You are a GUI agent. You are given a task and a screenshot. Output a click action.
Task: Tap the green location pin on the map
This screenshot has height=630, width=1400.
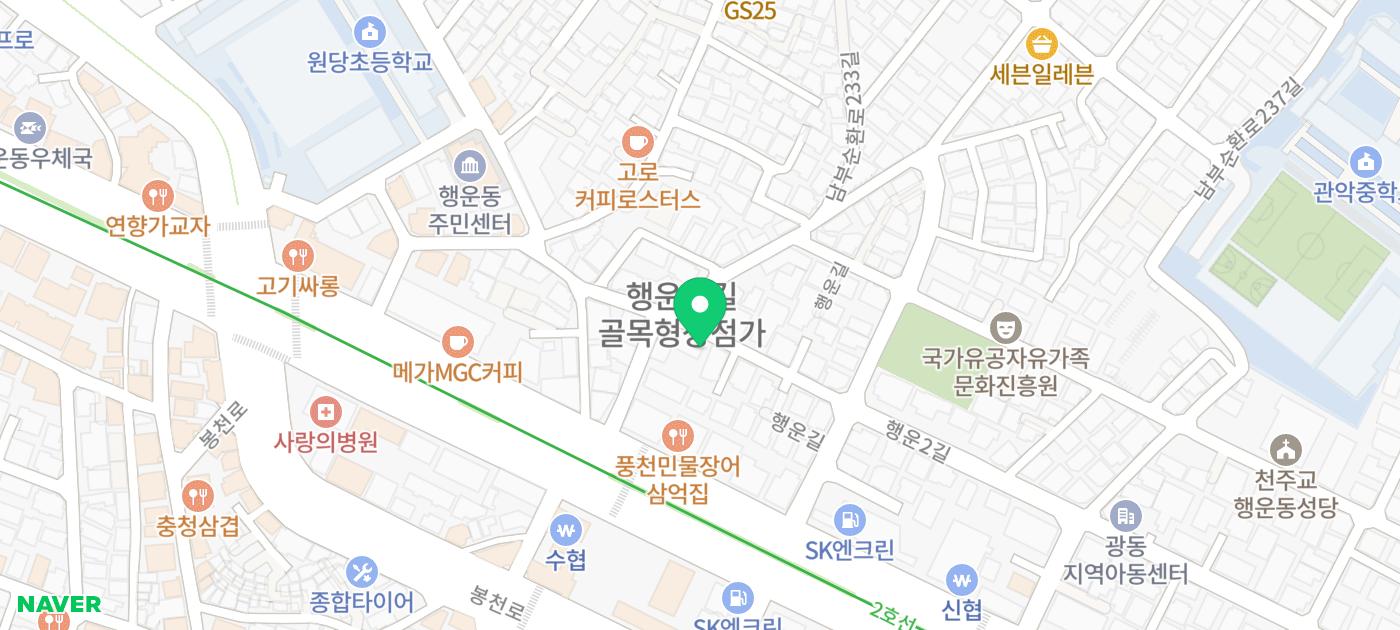[700, 311]
